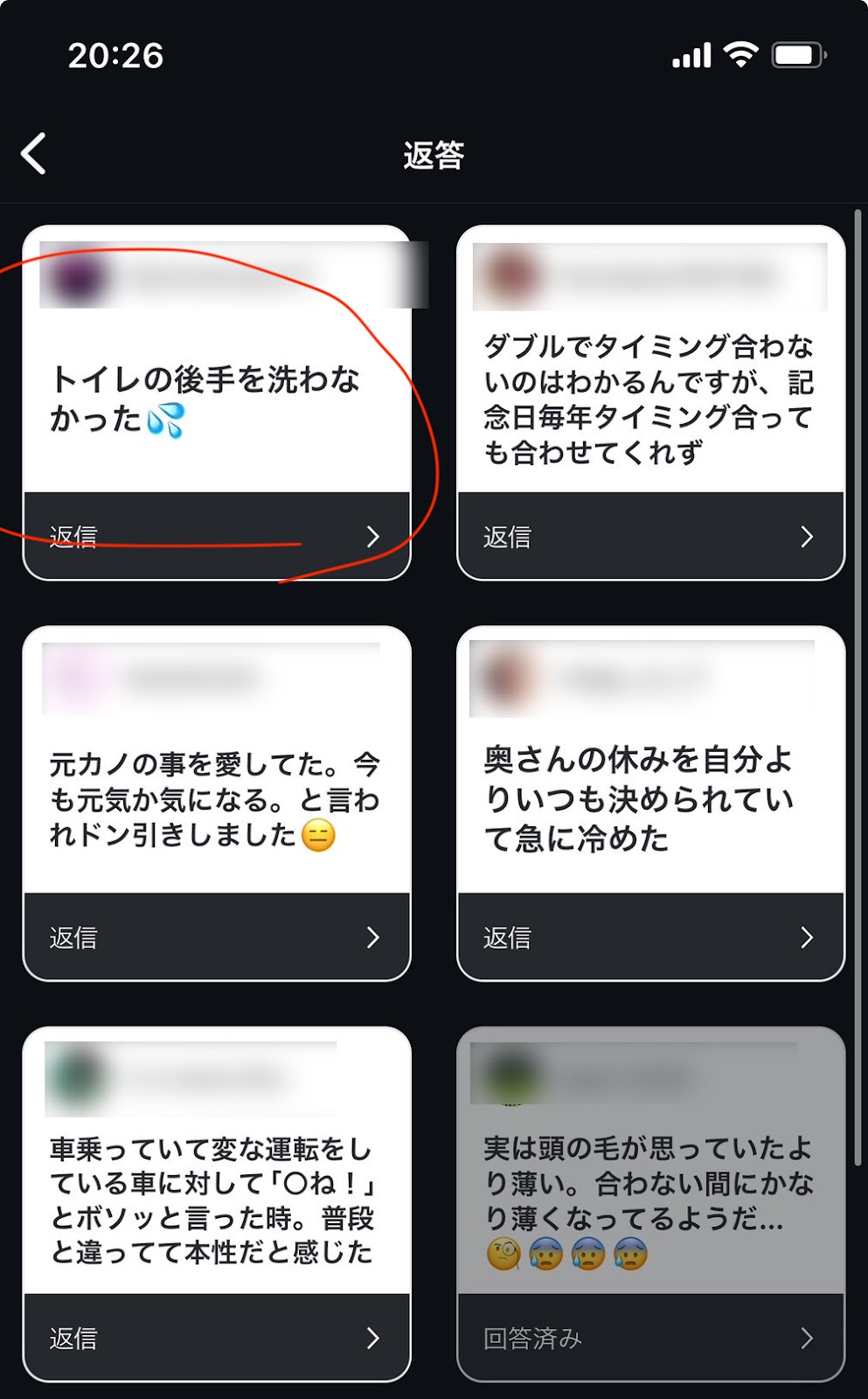Reply to the ダブルでタイミング合わない response
868x1399 pixels.
650,536
